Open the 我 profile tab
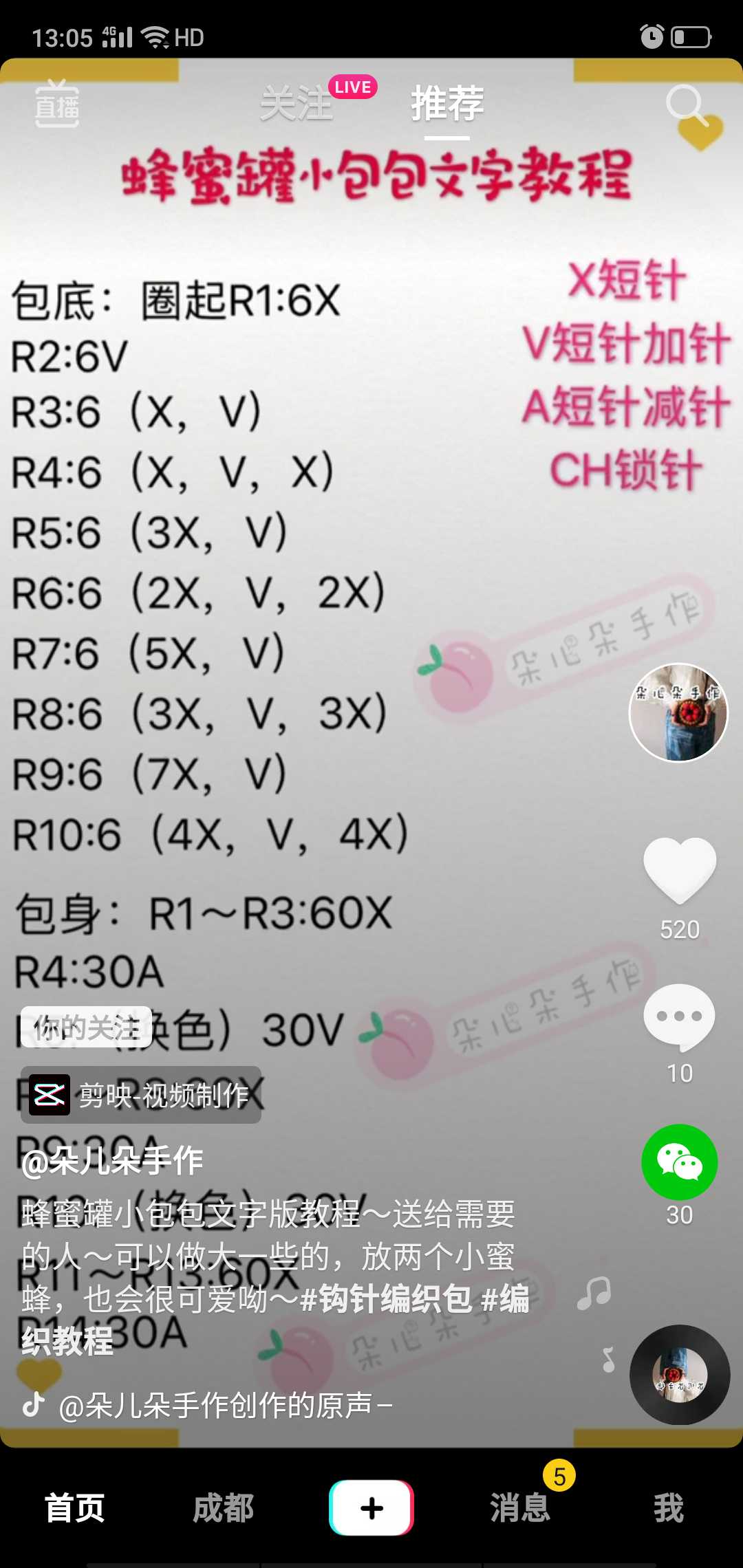743x1568 pixels. (669, 1507)
